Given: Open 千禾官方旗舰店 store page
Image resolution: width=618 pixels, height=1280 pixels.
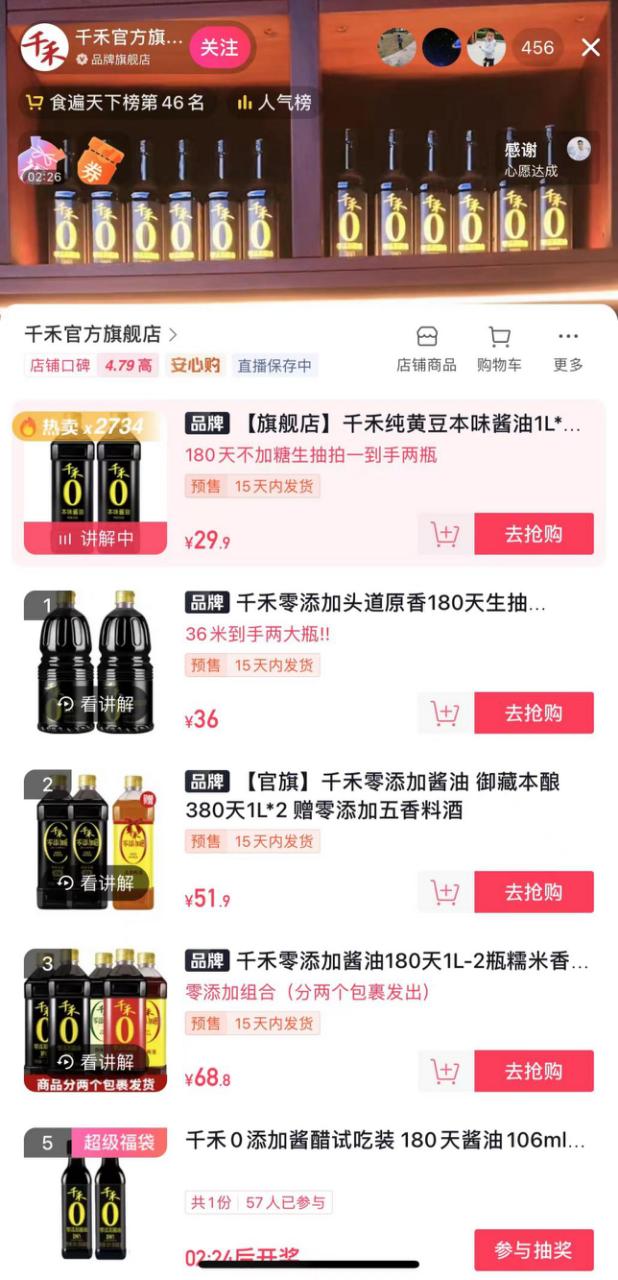Looking at the screenshot, I should 100,334.
